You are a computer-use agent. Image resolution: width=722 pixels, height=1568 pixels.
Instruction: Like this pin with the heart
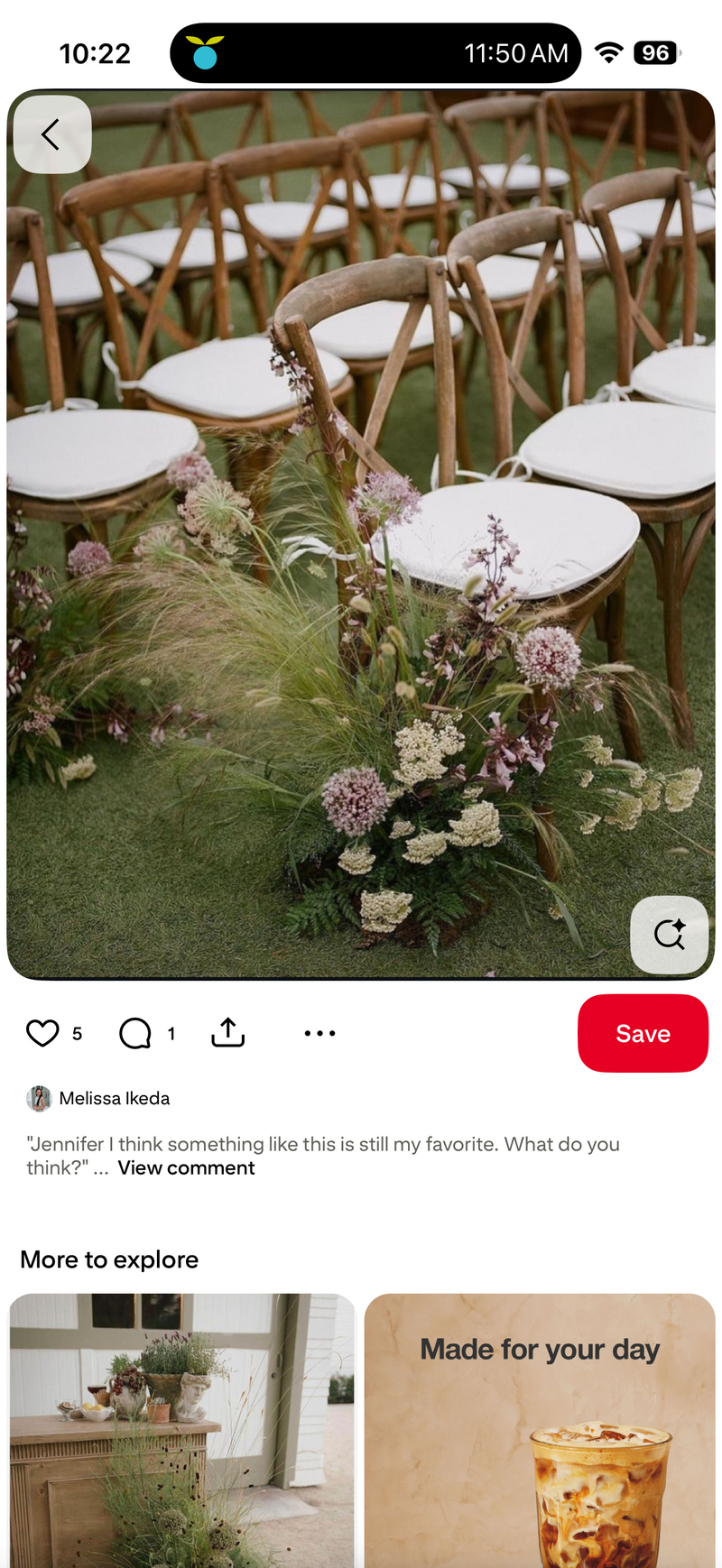click(42, 1033)
